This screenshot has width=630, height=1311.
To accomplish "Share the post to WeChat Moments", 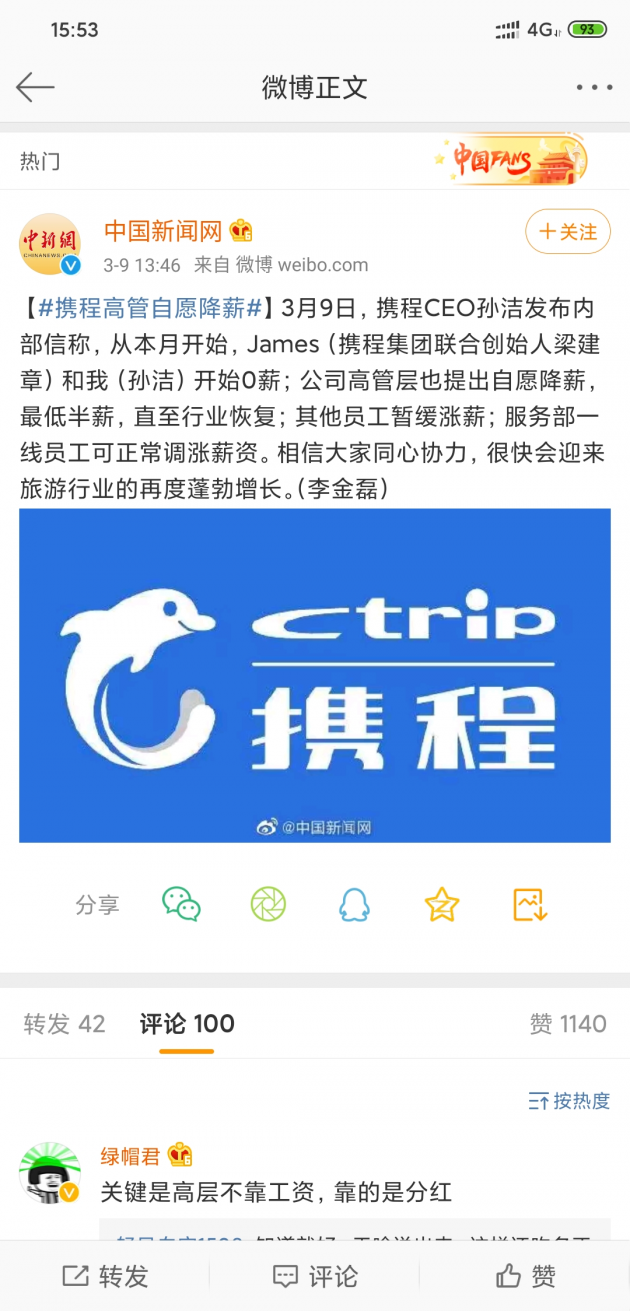I will [268, 904].
